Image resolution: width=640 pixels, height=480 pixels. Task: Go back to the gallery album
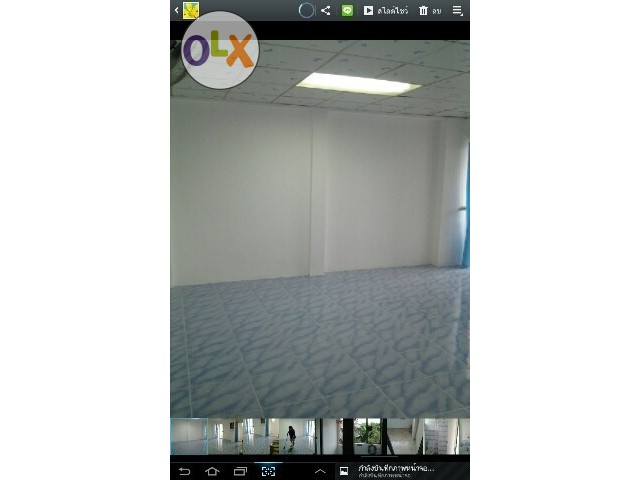tap(186, 10)
